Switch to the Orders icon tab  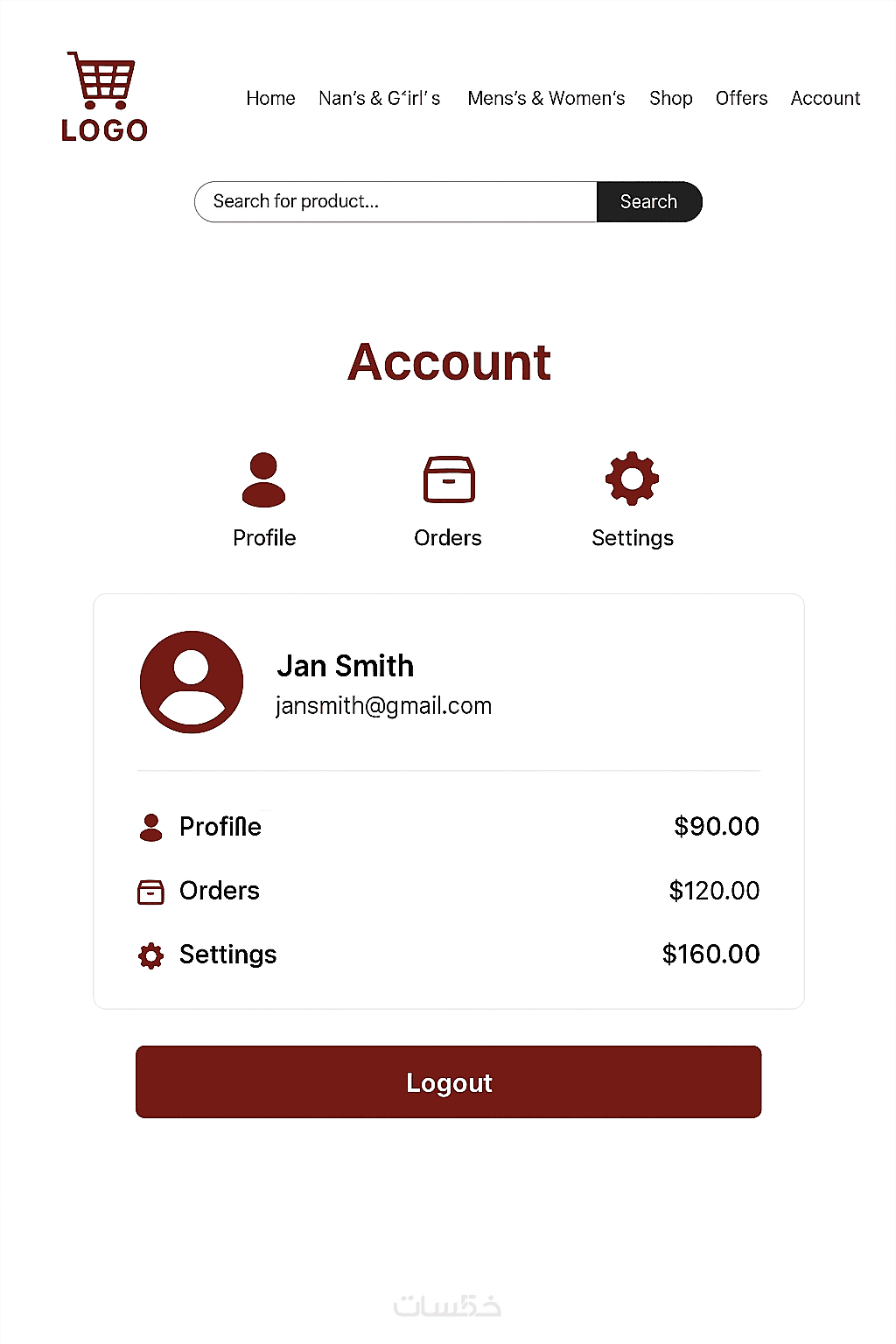[x=448, y=499]
